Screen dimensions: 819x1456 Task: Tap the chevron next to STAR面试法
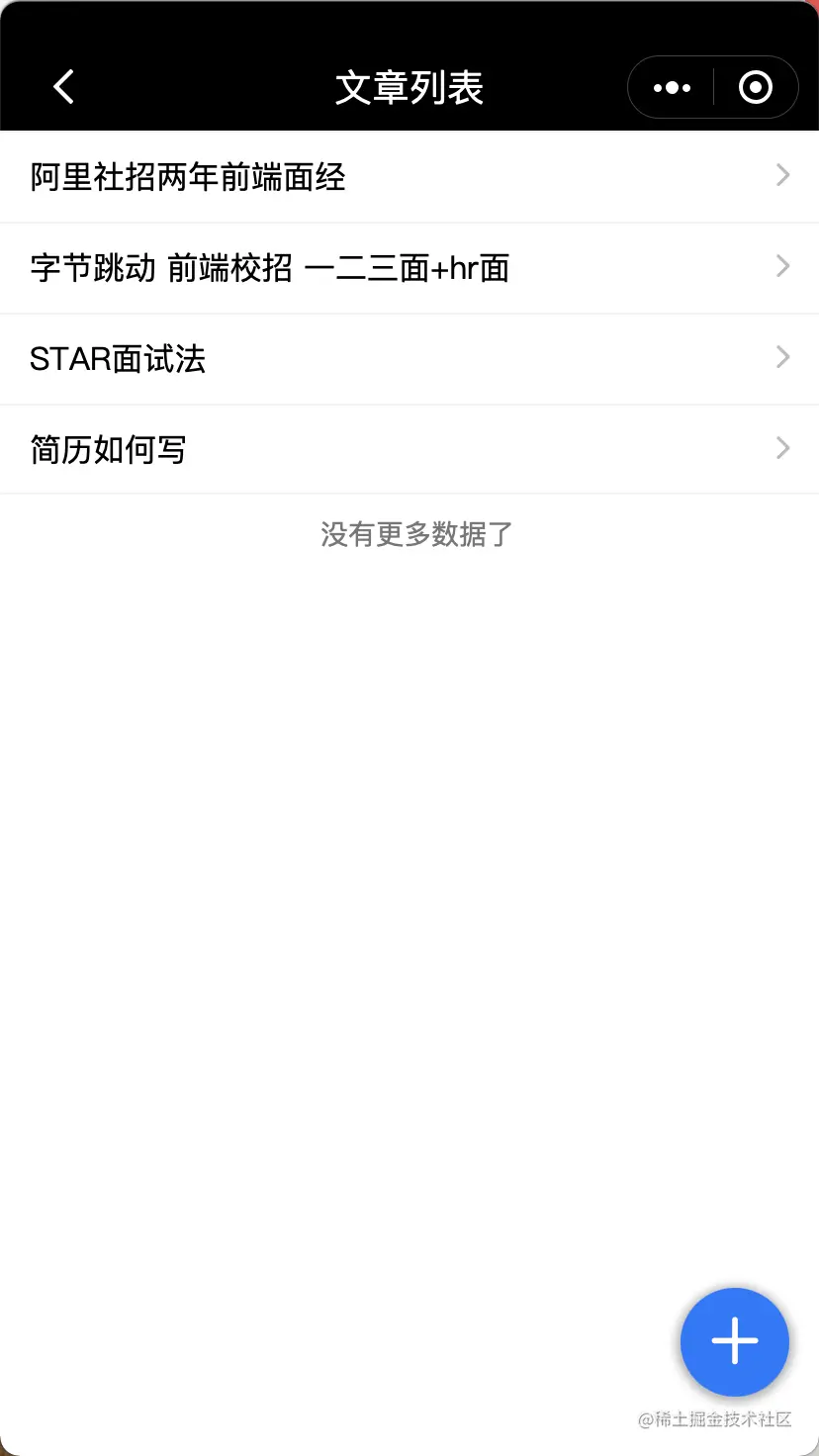tap(782, 357)
